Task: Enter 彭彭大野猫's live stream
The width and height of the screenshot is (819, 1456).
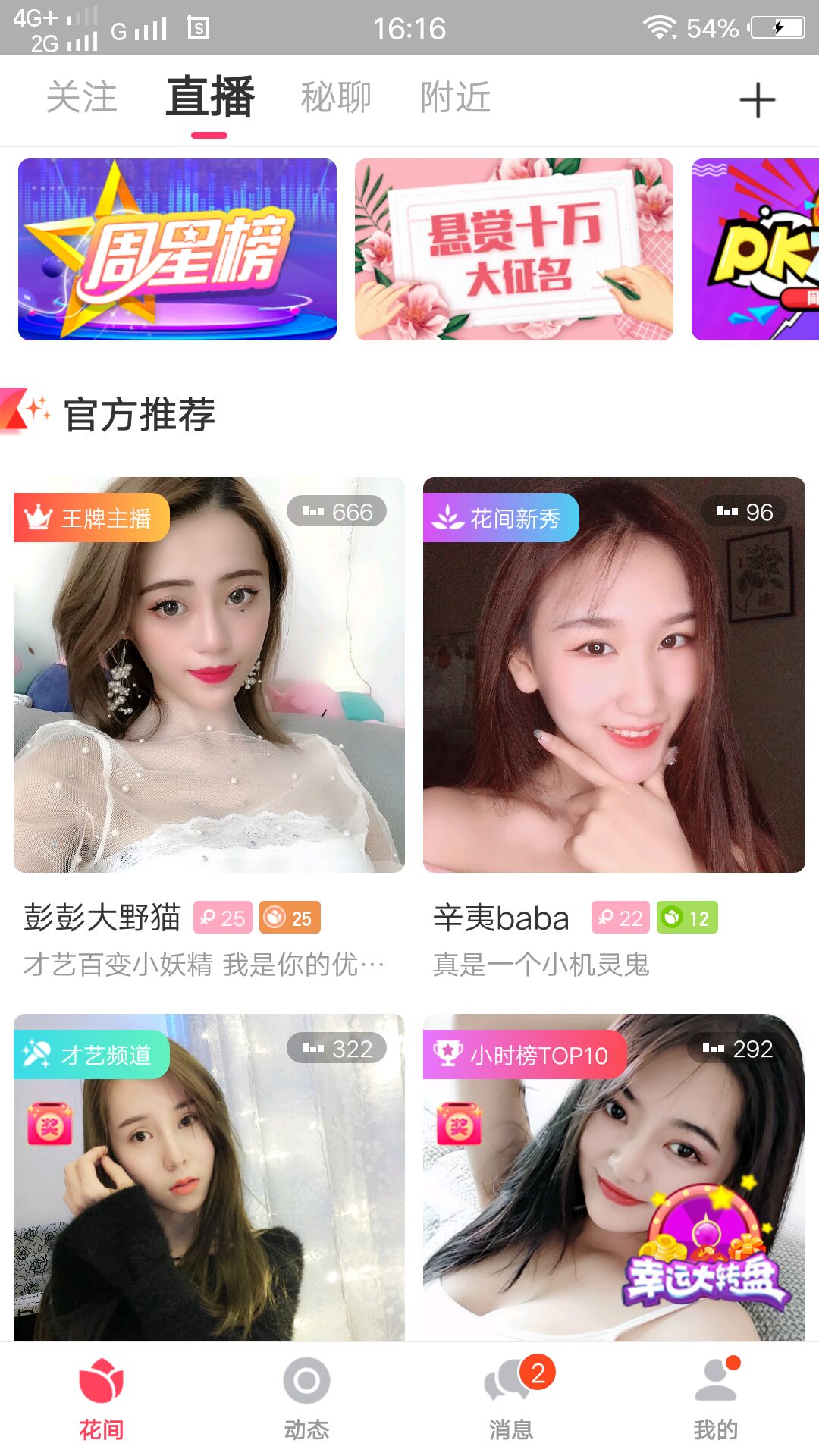Action: click(x=209, y=675)
